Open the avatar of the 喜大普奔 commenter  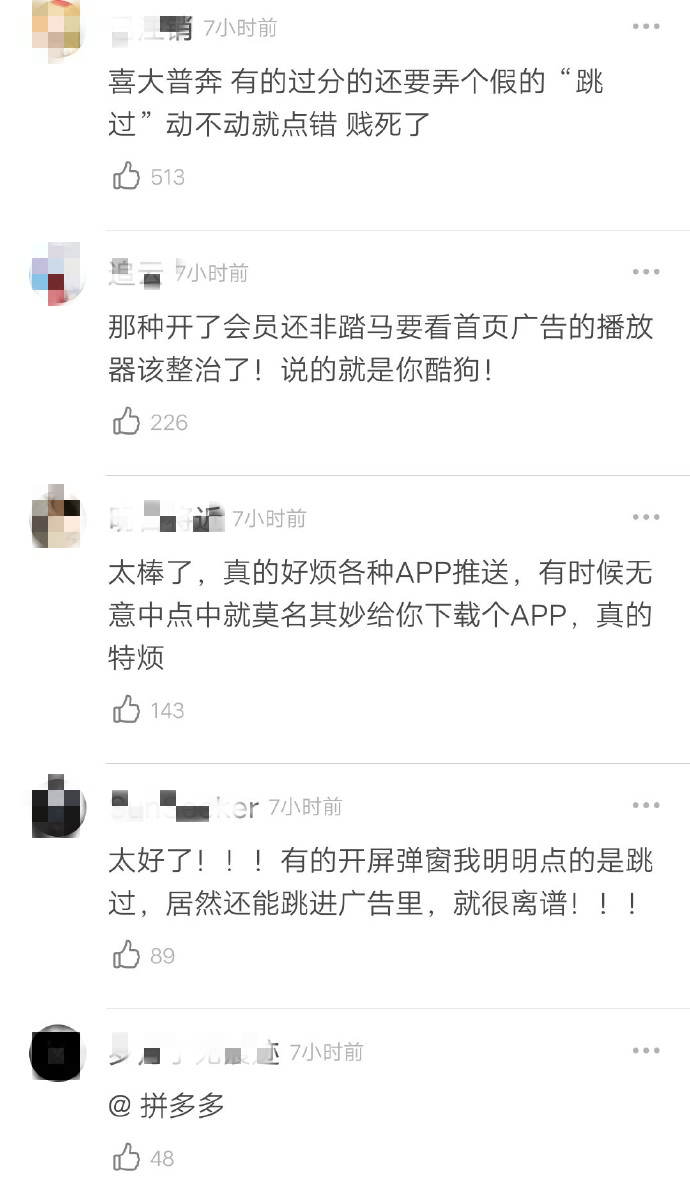(56, 30)
